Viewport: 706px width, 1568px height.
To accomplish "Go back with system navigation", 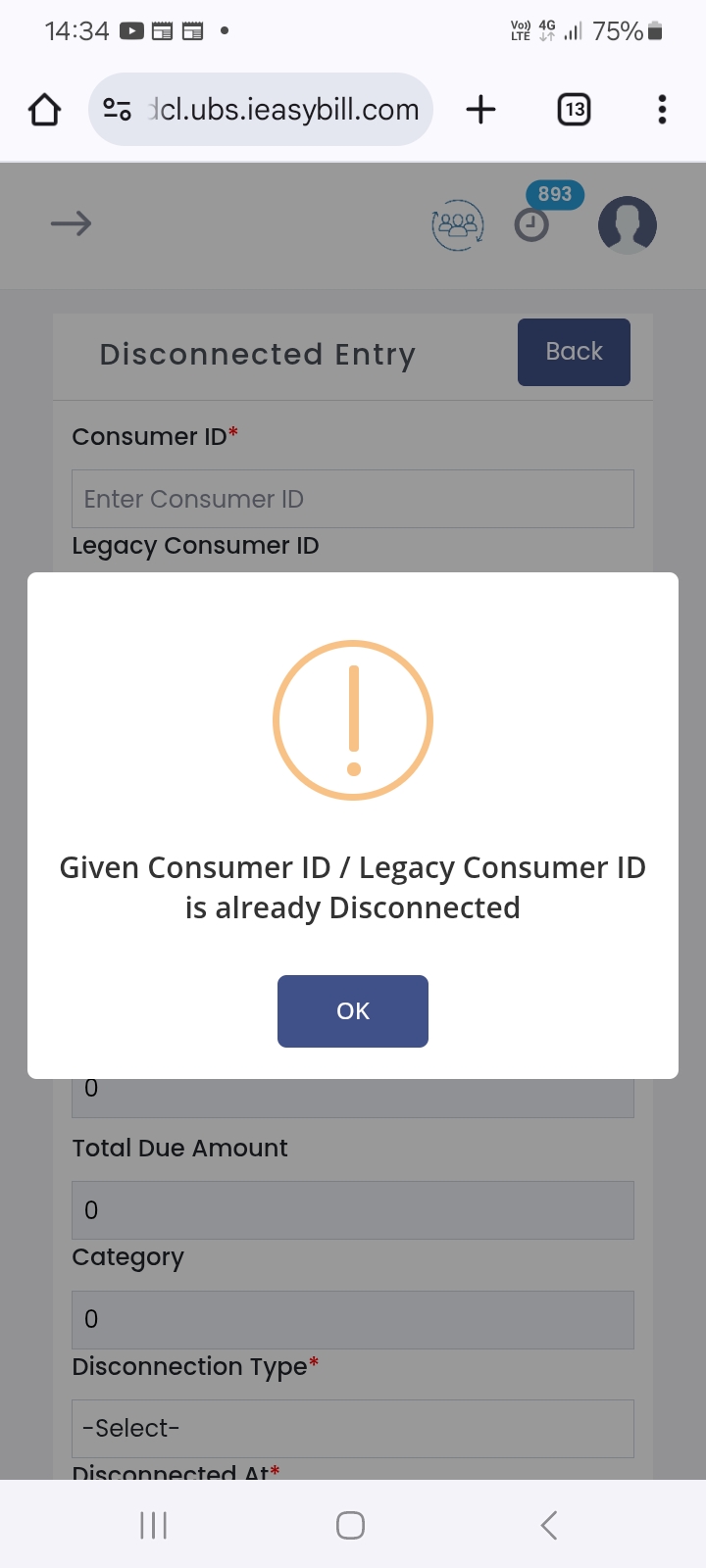I will pos(549,1525).
